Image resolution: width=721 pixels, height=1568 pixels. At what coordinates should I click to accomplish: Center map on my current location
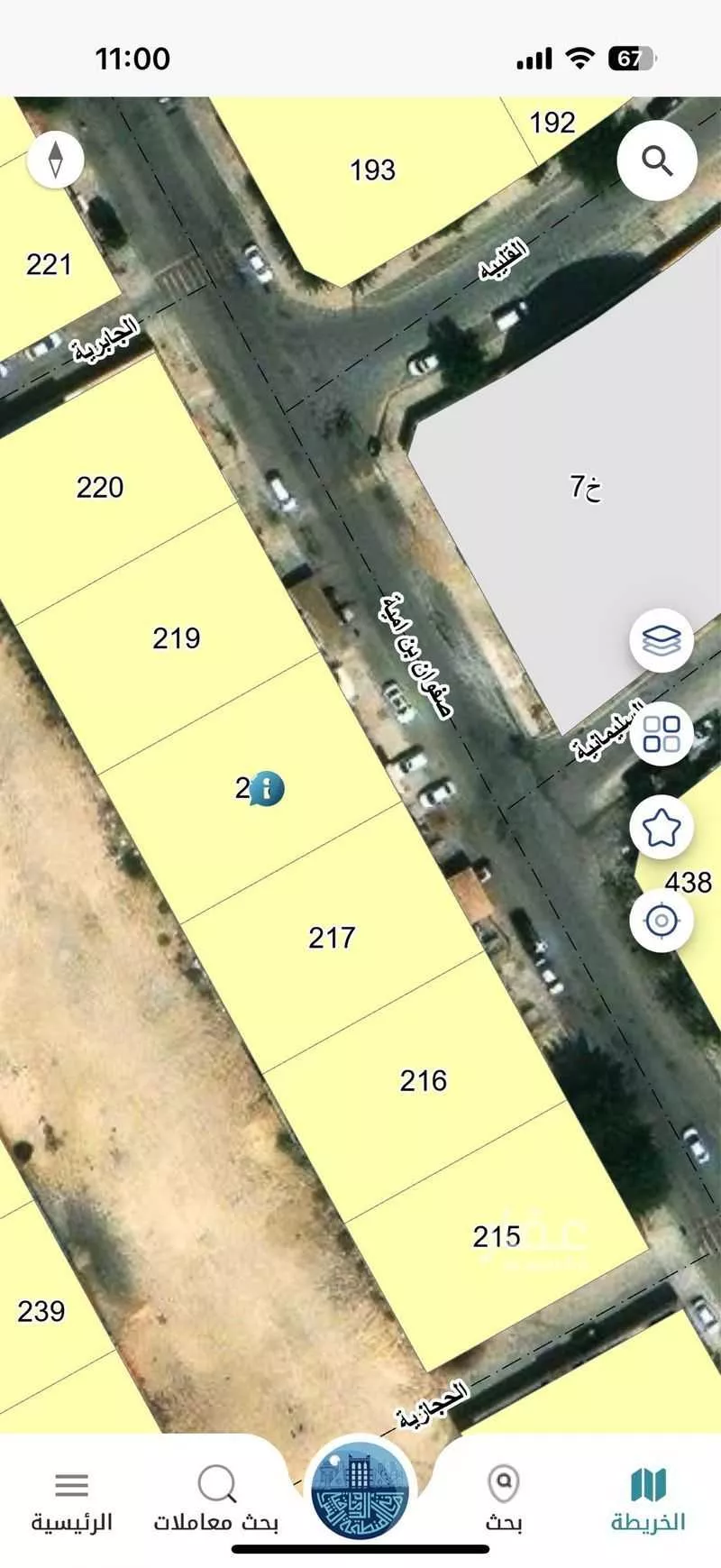point(662,921)
